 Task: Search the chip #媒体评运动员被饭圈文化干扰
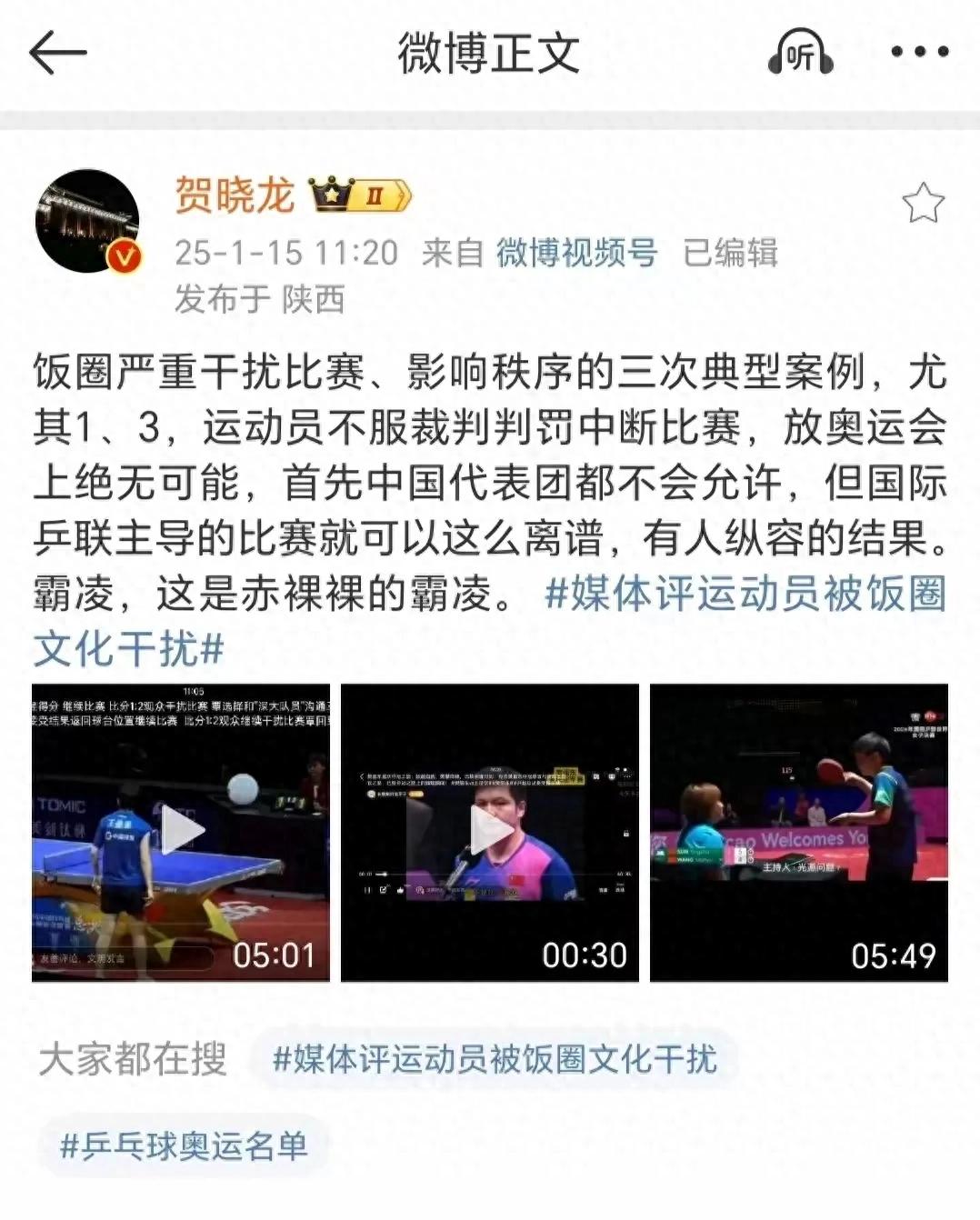(x=495, y=1059)
